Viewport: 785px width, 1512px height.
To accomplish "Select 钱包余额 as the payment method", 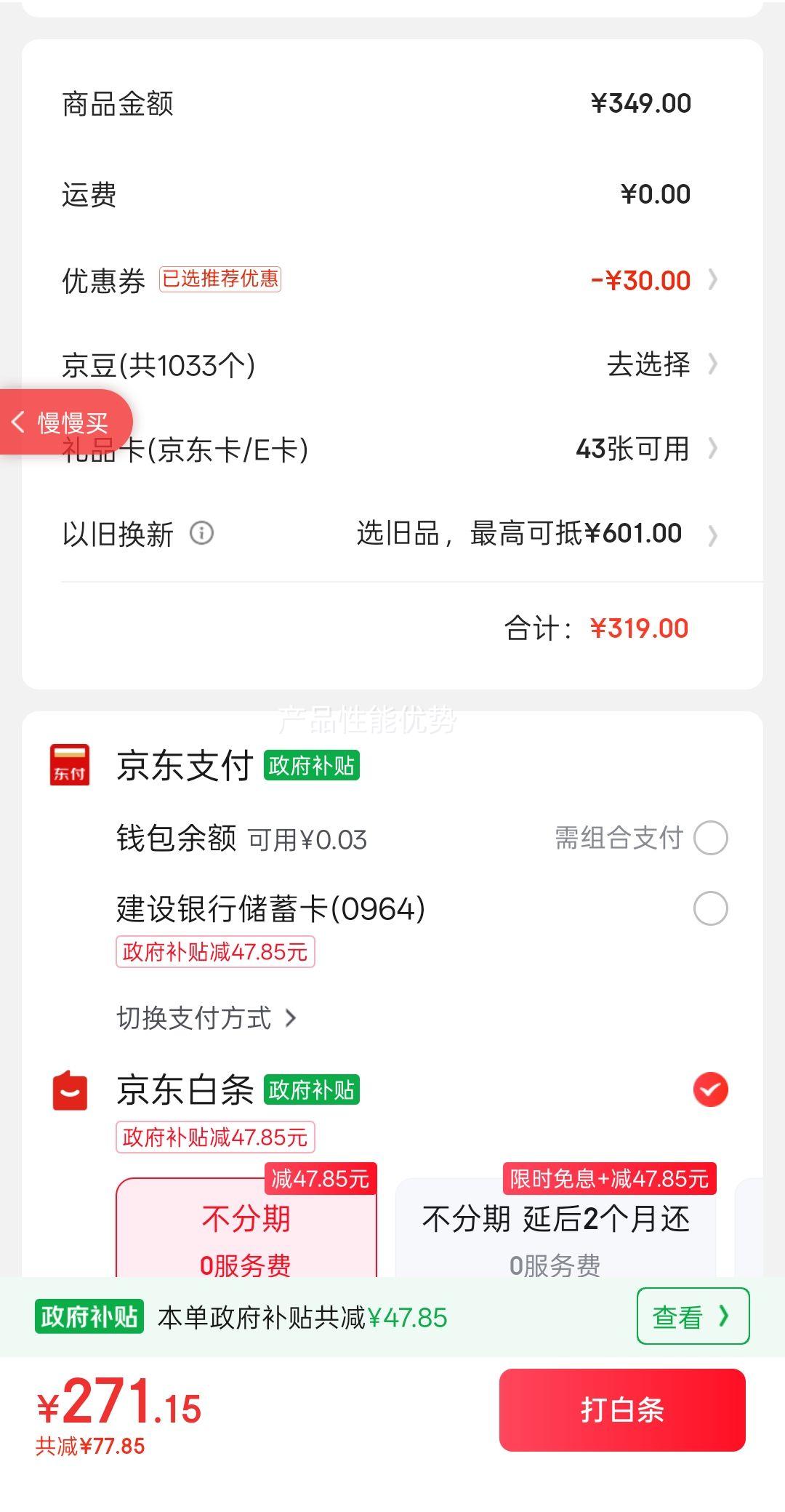I will click(x=711, y=838).
